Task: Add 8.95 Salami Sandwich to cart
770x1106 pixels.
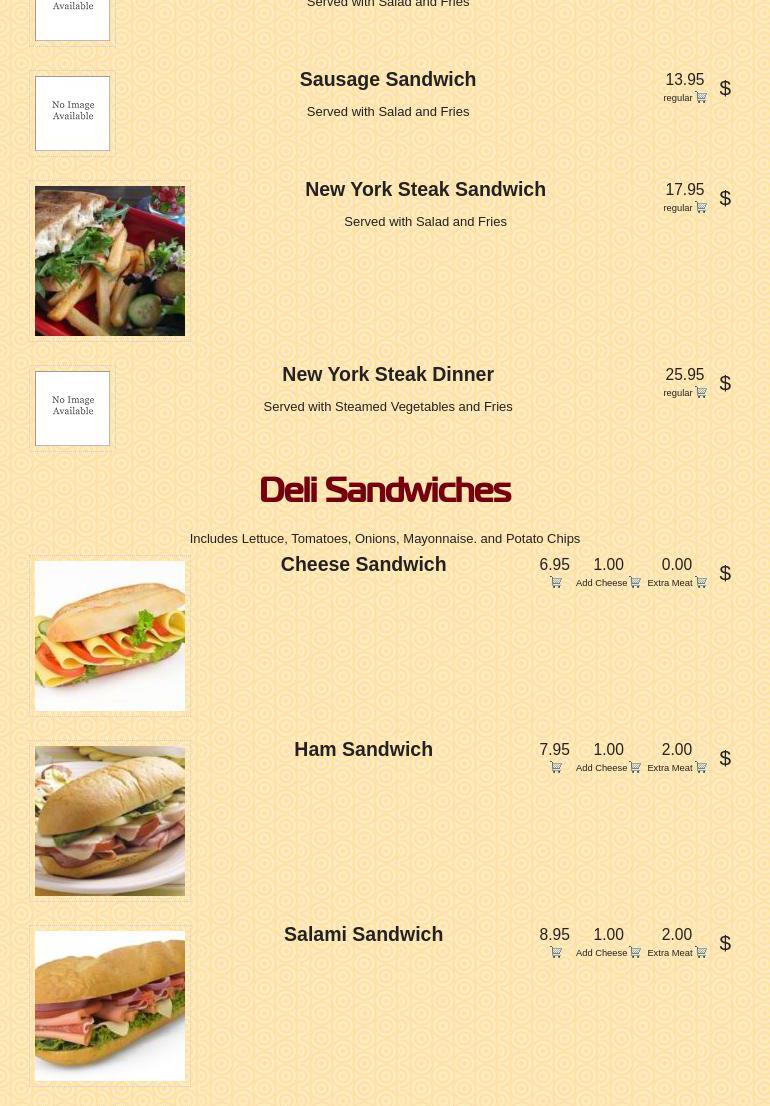Action: click(555, 952)
